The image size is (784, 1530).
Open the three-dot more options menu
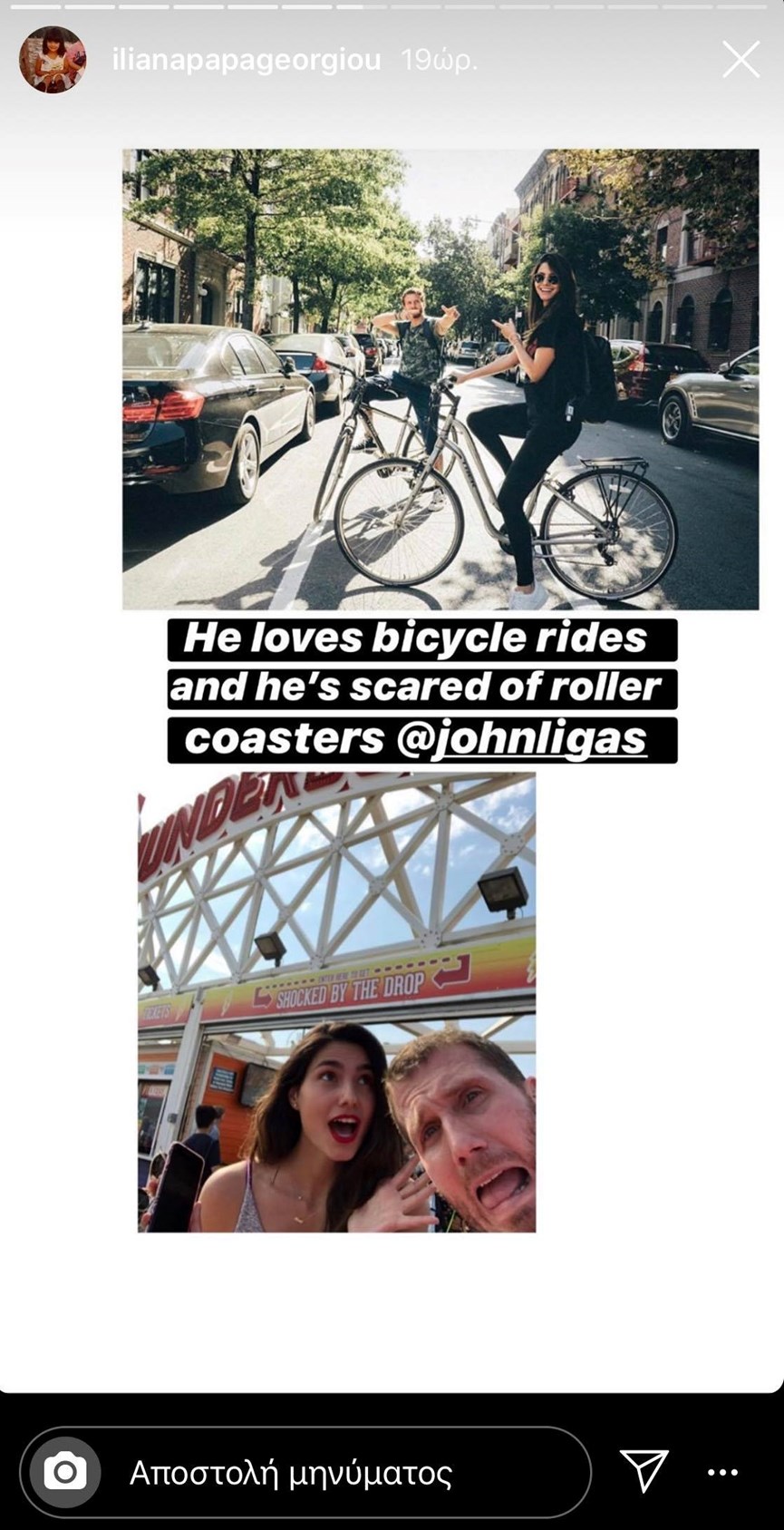(x=722, y=1472)
